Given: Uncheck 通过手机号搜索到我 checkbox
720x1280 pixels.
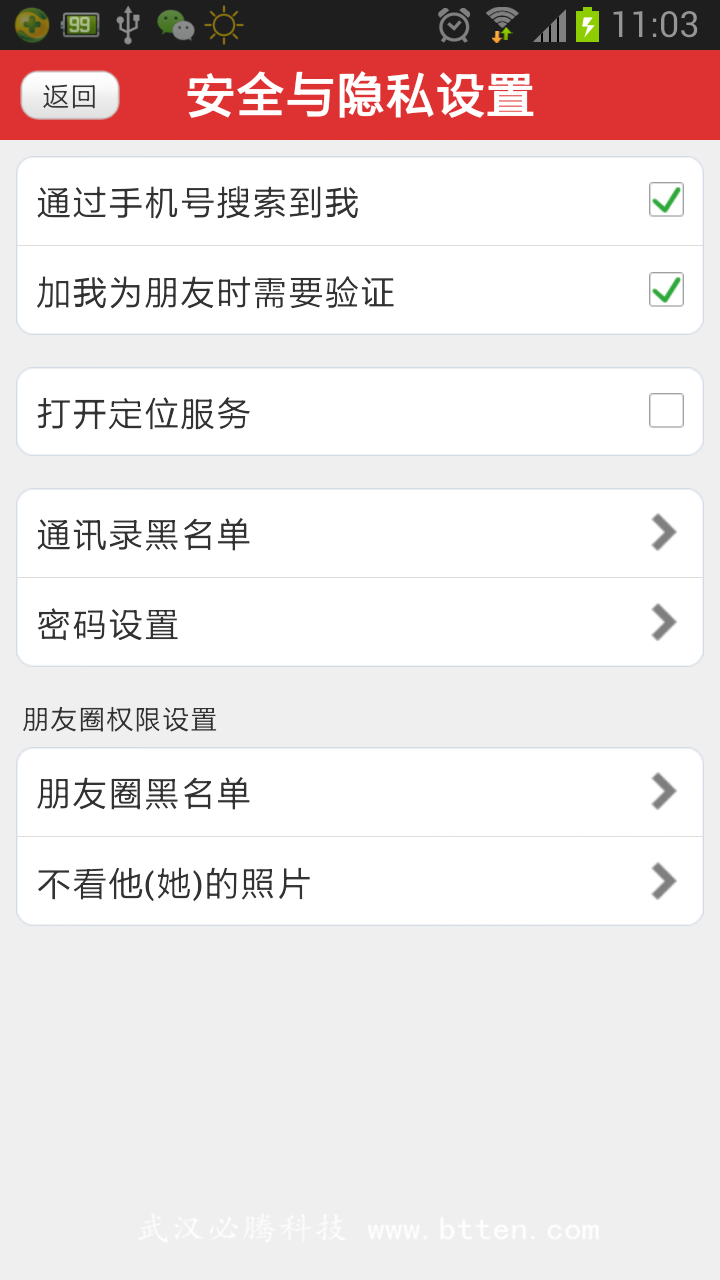Looking at the screenshot, I should coord(666,200).
